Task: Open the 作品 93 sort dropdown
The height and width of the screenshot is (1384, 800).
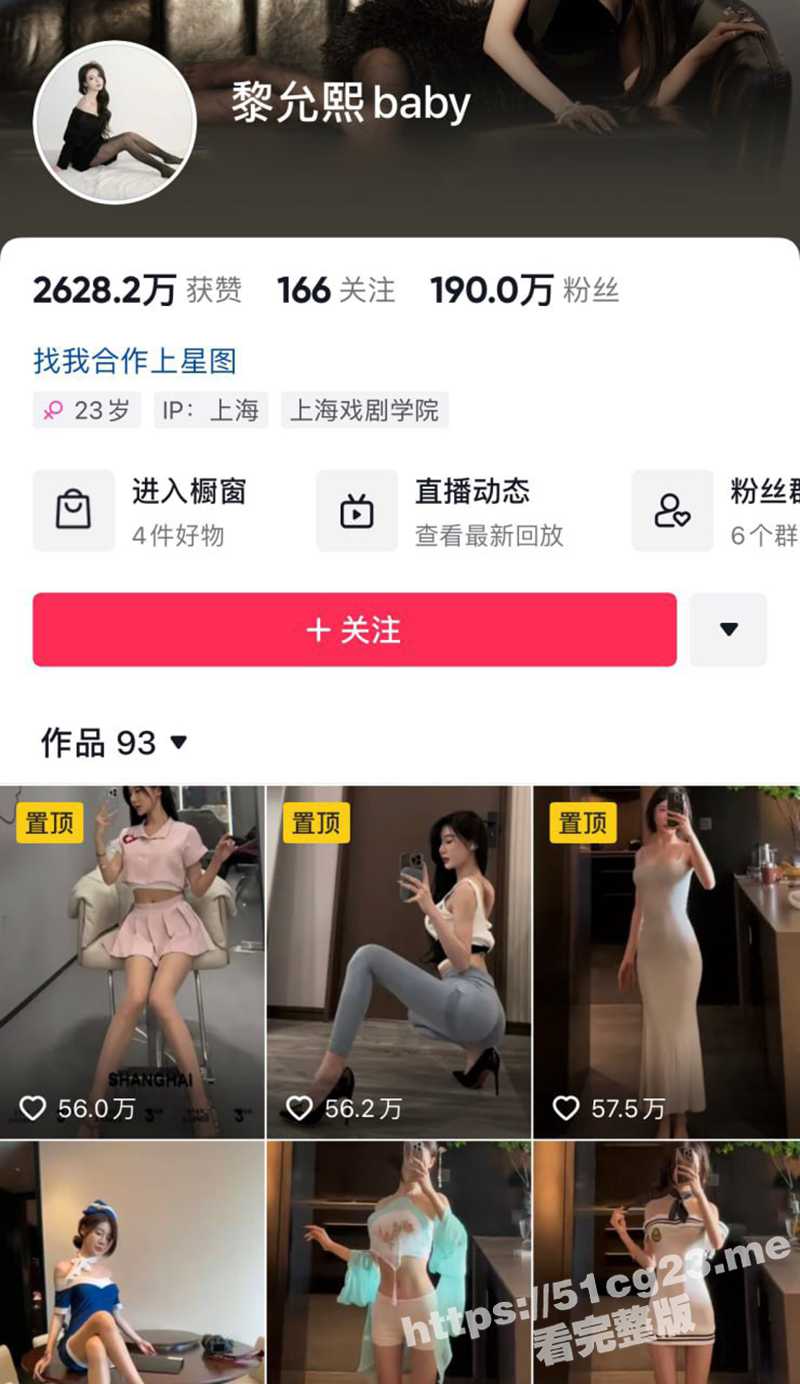Action: tap(114, 743)
